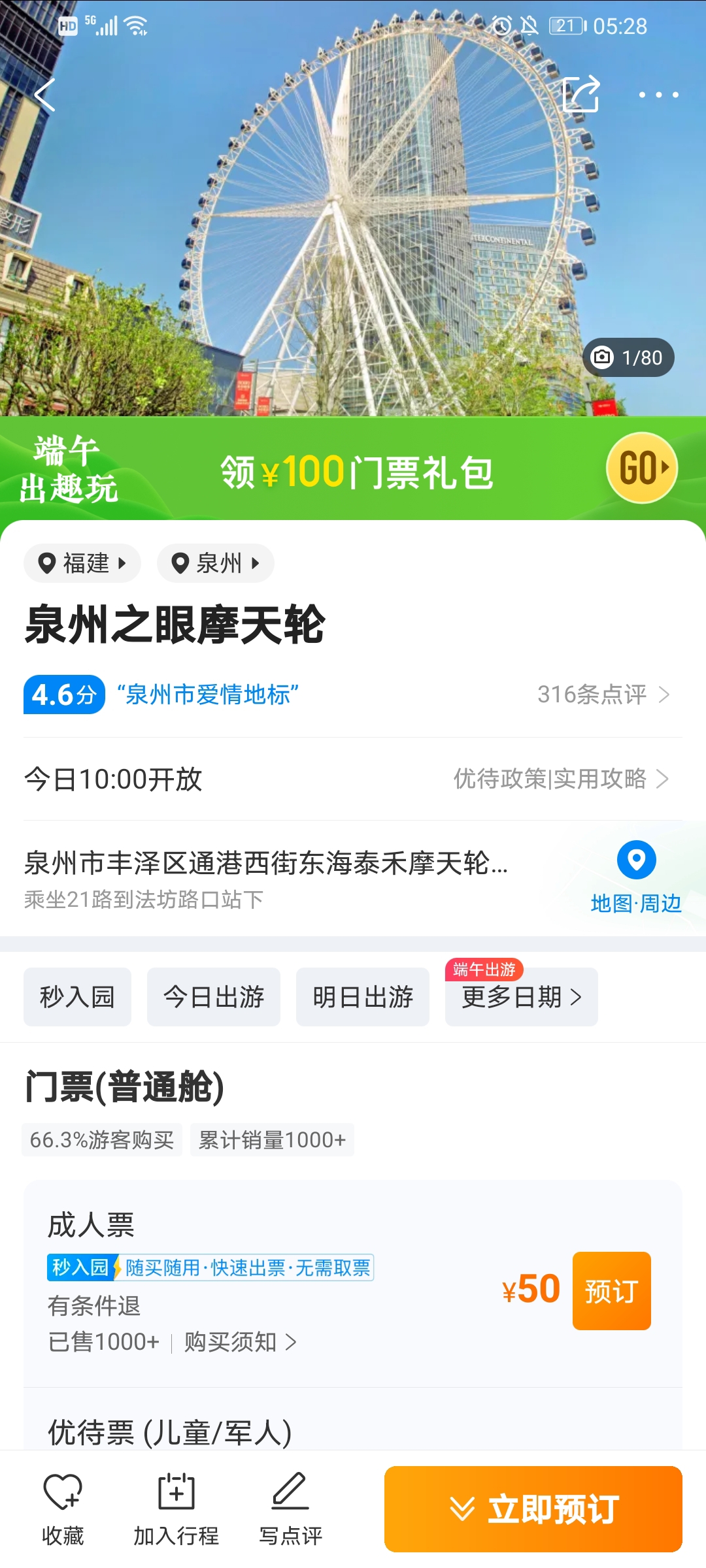
Task: Open the three-dot overflow menu
Action: pyautogui.click(x=658, y=95)
